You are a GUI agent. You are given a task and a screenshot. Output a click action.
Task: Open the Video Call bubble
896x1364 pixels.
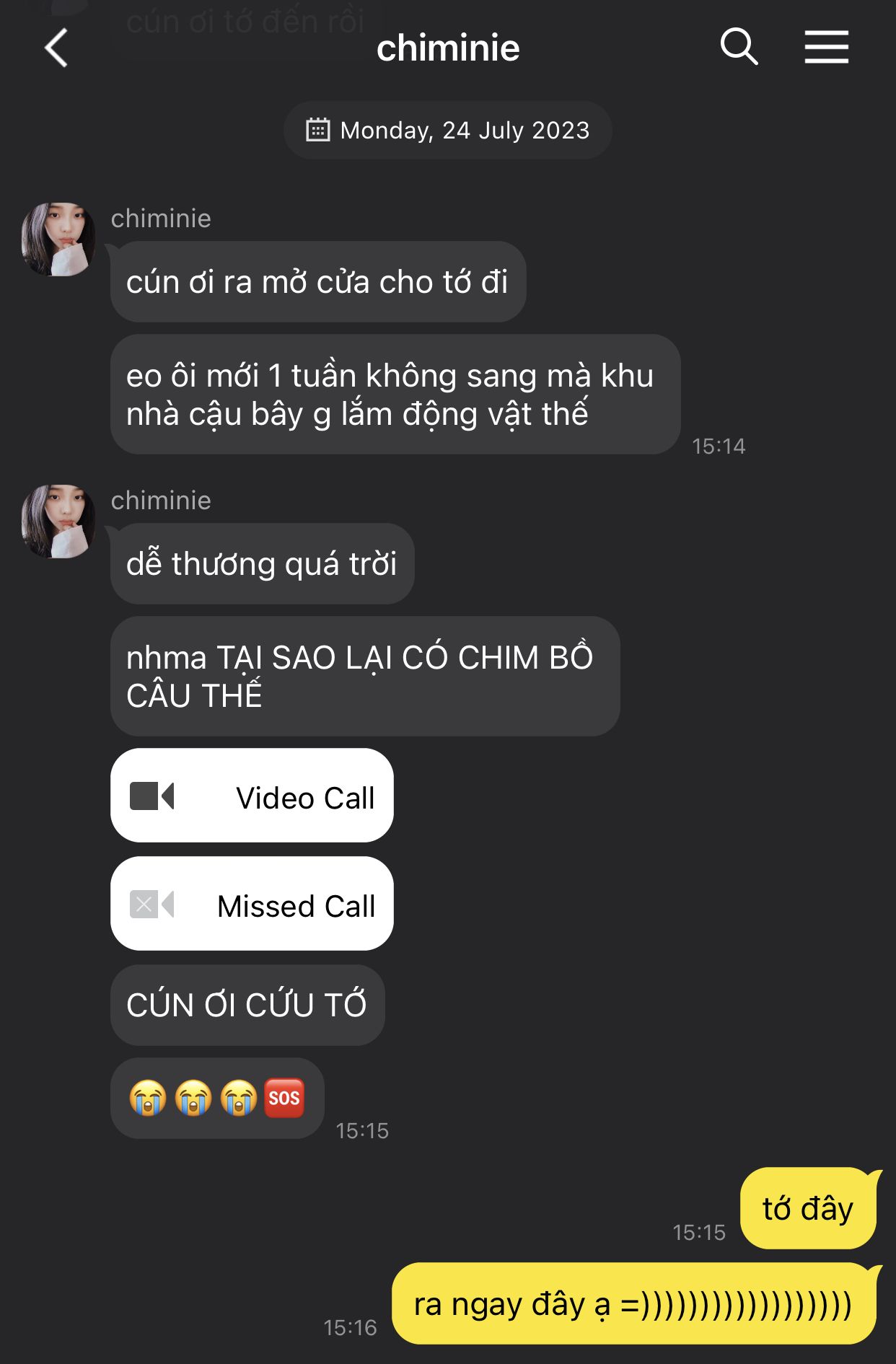point(252,796)
